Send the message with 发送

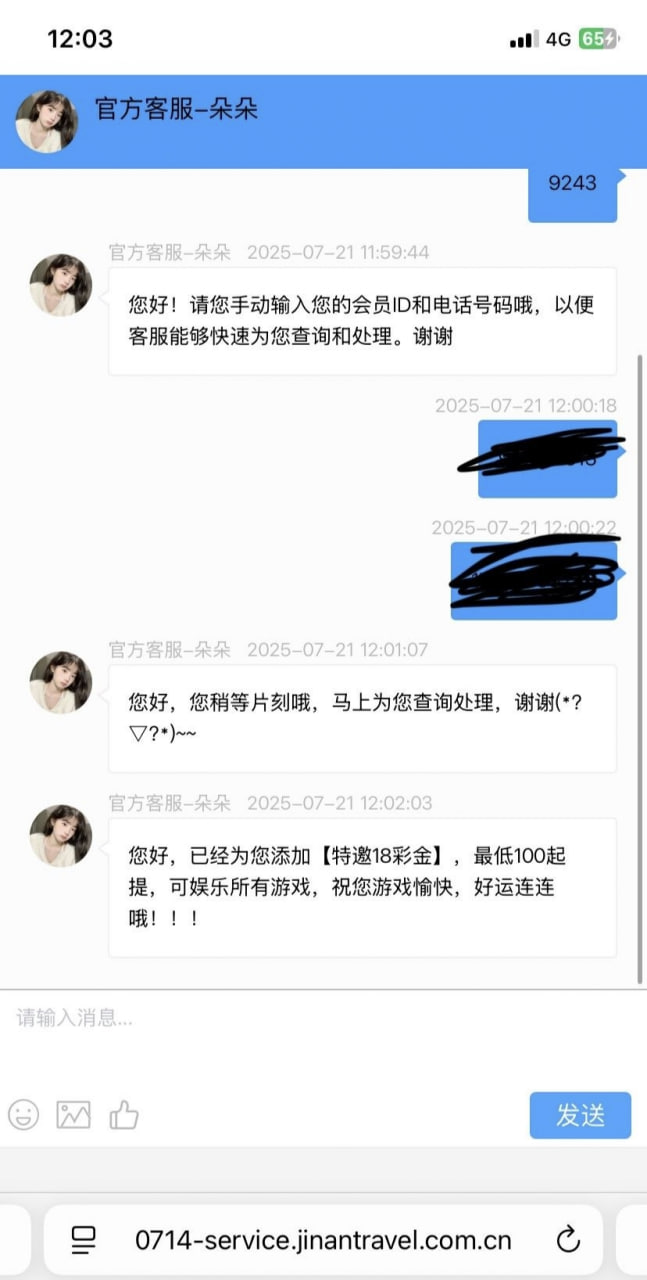click(x=580, y=1115)
